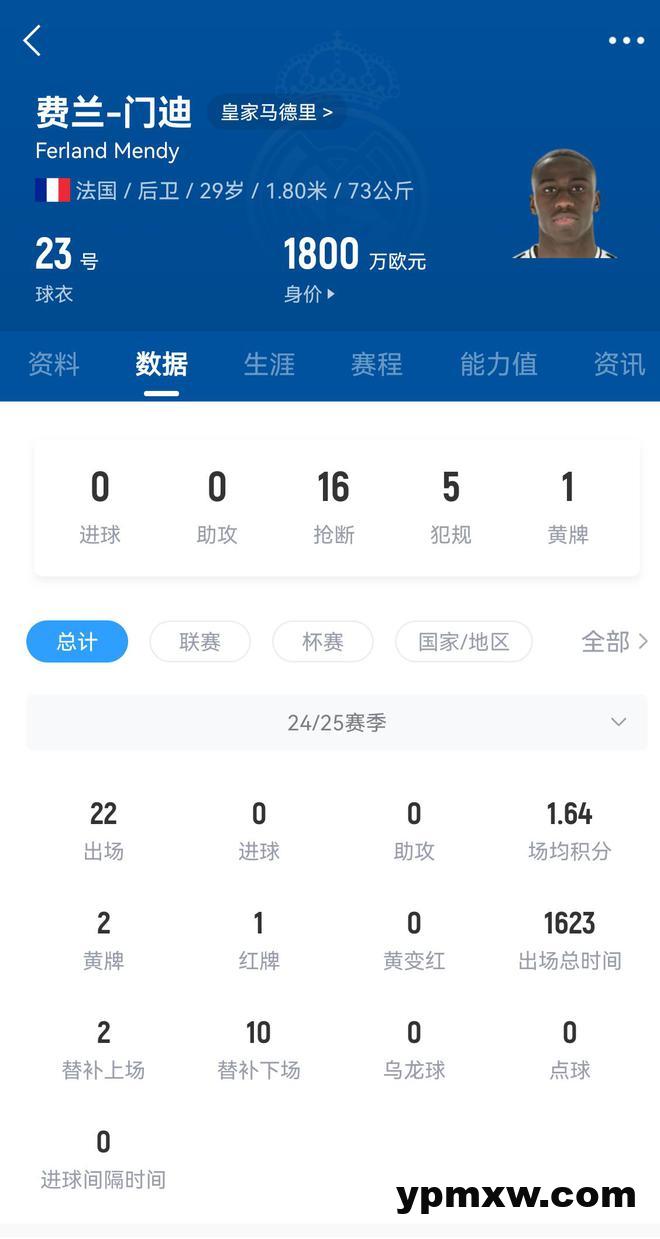Filter stats by 杯赛

click(x=323, y=642)
